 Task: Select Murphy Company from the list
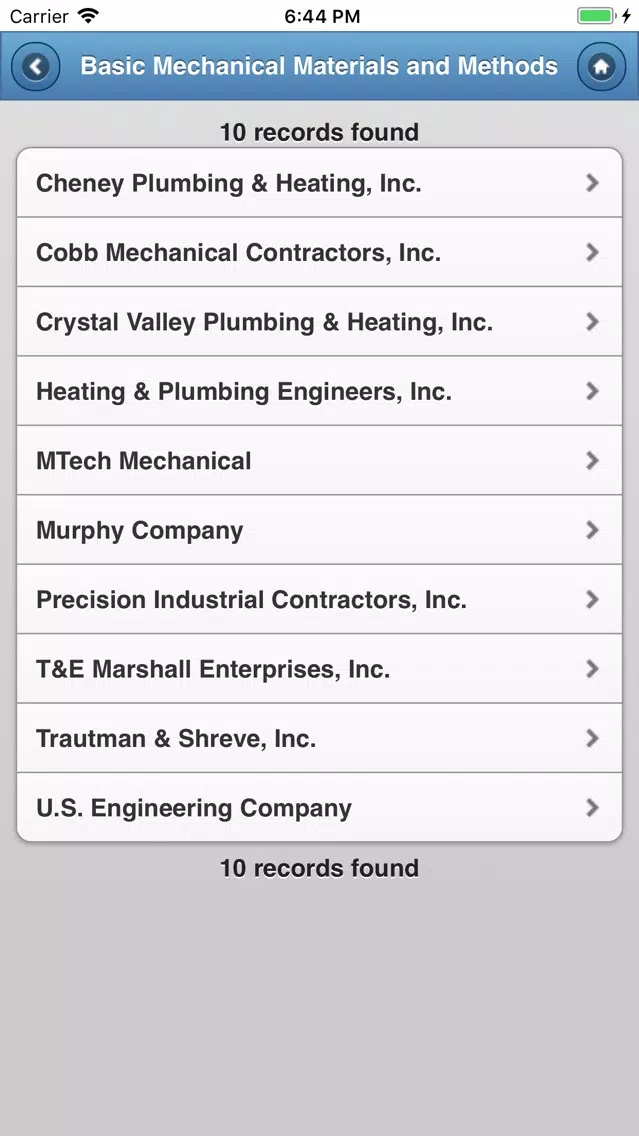tap(320, 530)
